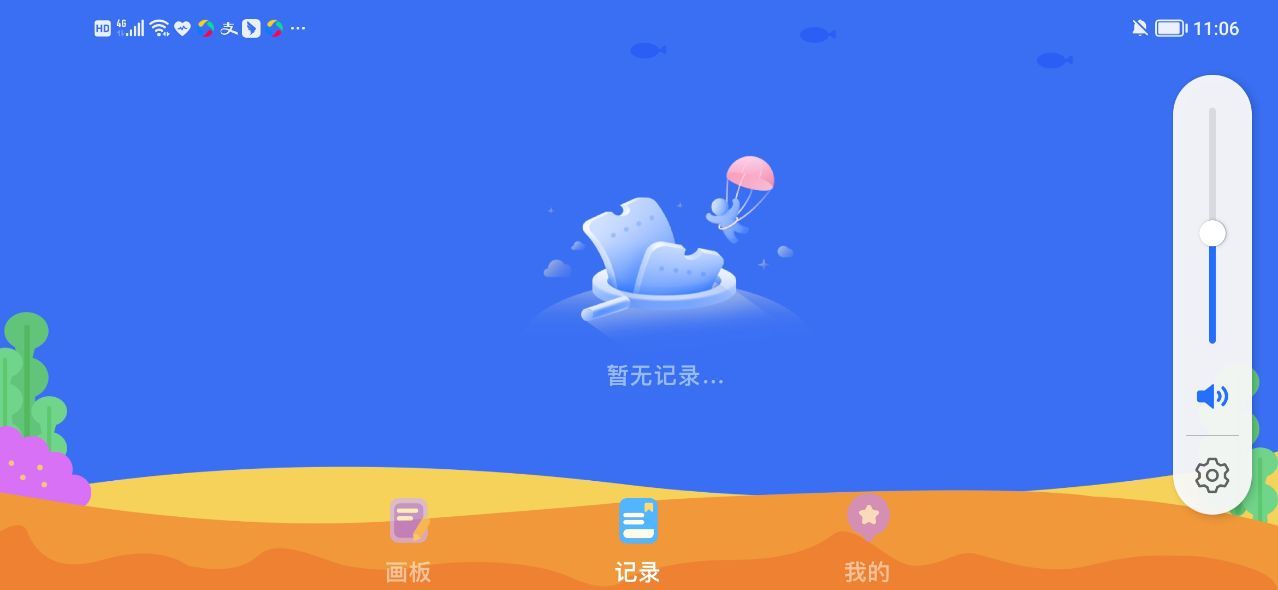Mute the media volume speaker icon
The image size is (1278, 590).
pos(1212,397)
